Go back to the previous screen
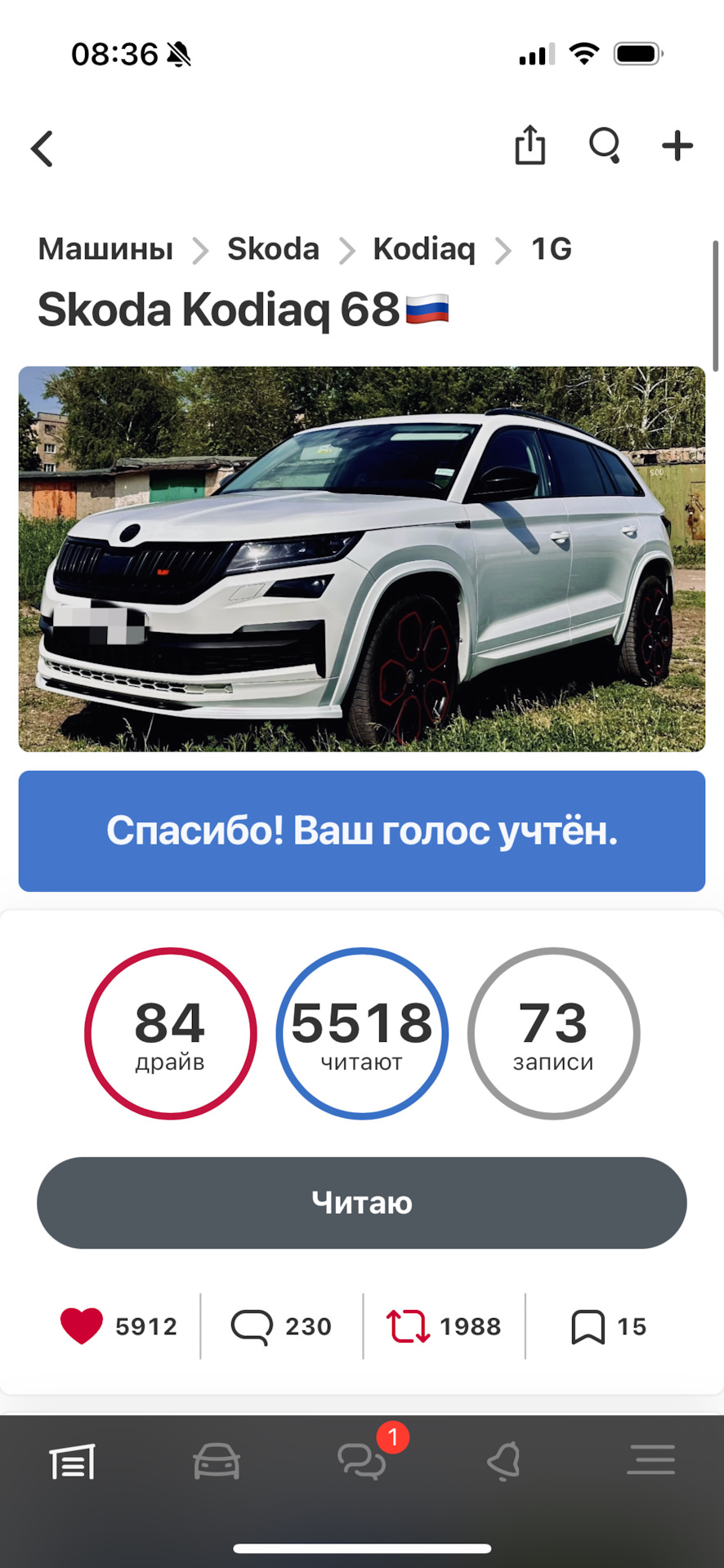 click(x=42, y=149)
